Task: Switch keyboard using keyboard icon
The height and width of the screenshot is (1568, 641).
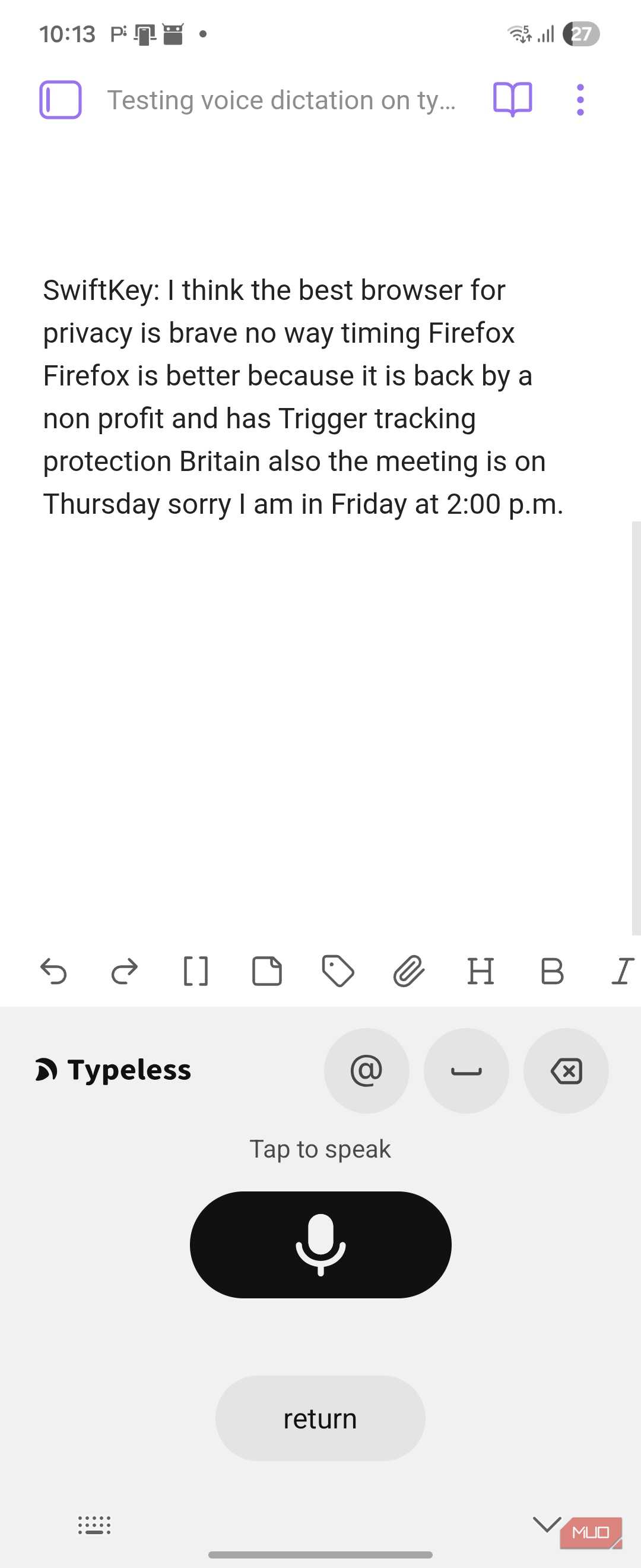Action: point(94,1525)
